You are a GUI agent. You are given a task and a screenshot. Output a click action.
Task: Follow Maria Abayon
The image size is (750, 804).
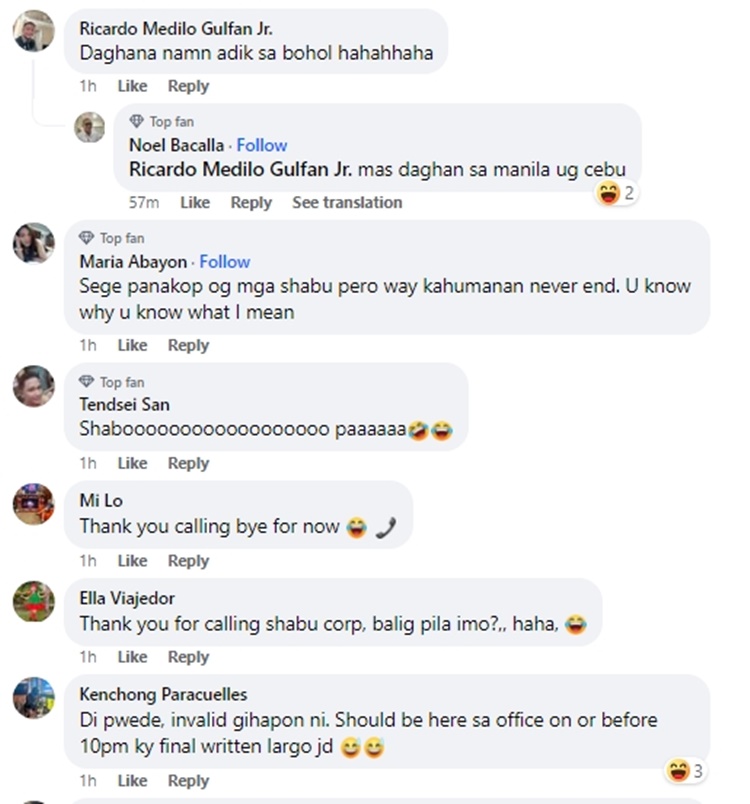(x=225, y=261)
